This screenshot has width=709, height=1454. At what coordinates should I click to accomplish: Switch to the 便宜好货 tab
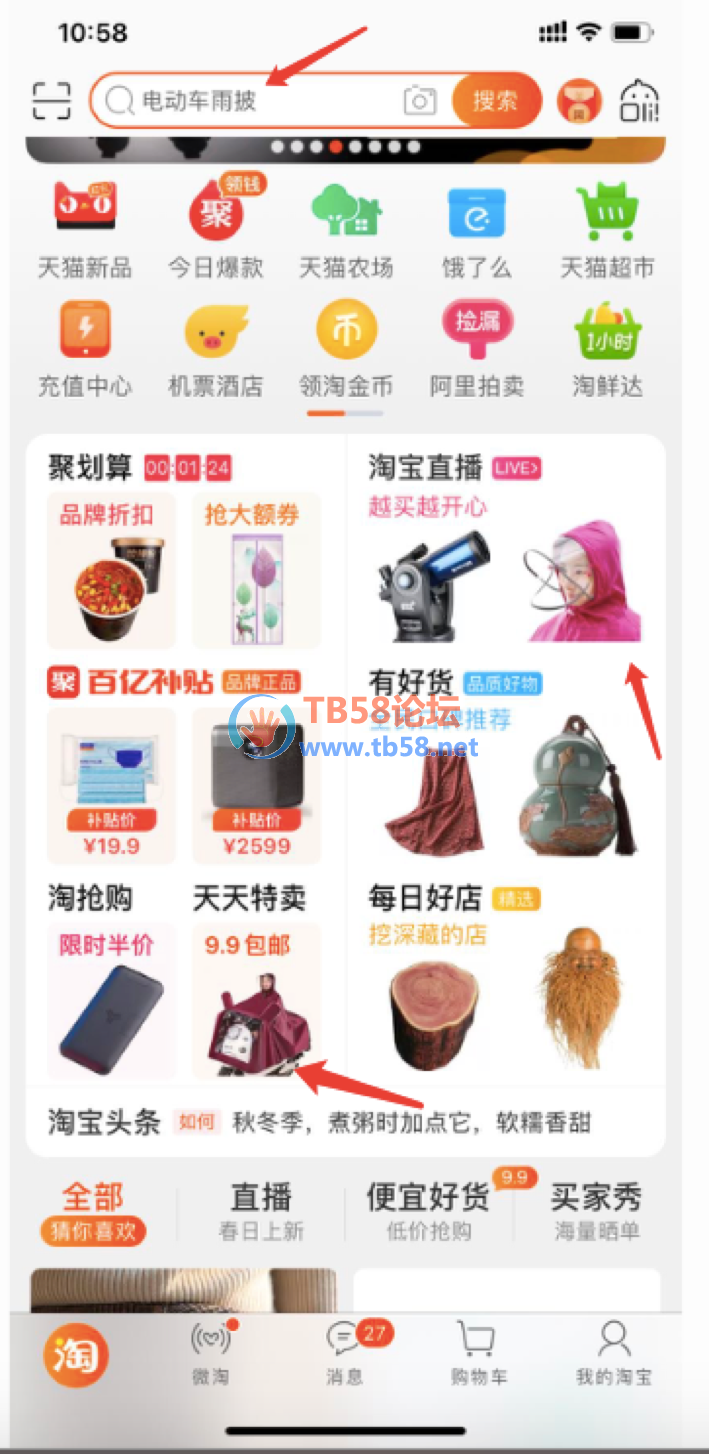[x=428, y=1211]
